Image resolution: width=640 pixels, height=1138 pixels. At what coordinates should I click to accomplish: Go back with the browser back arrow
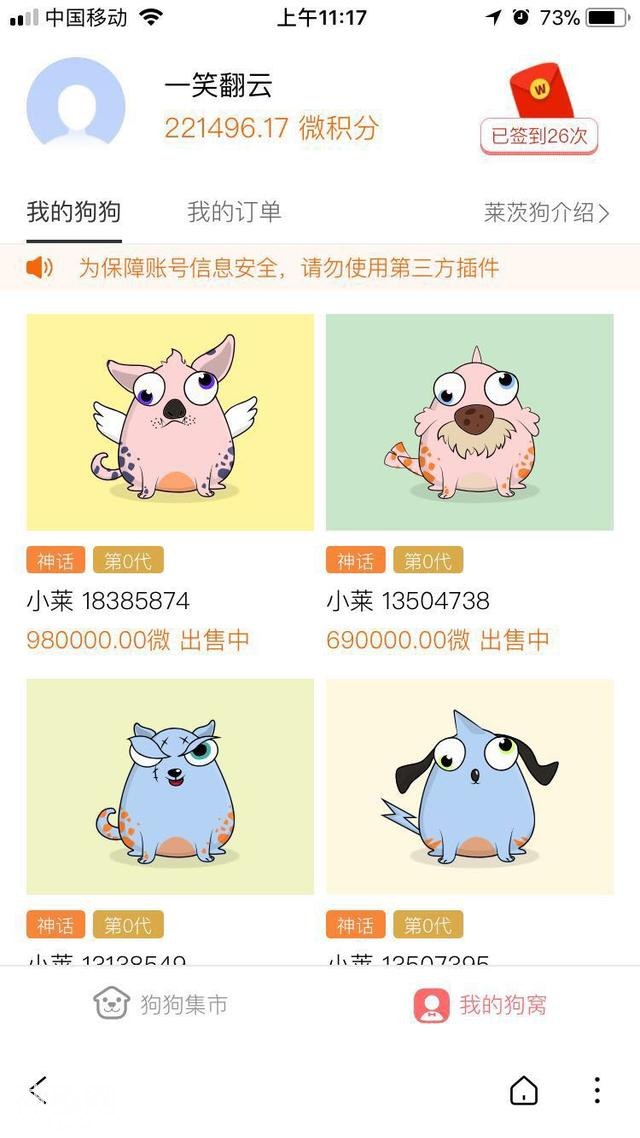[x=38, y=1090]
